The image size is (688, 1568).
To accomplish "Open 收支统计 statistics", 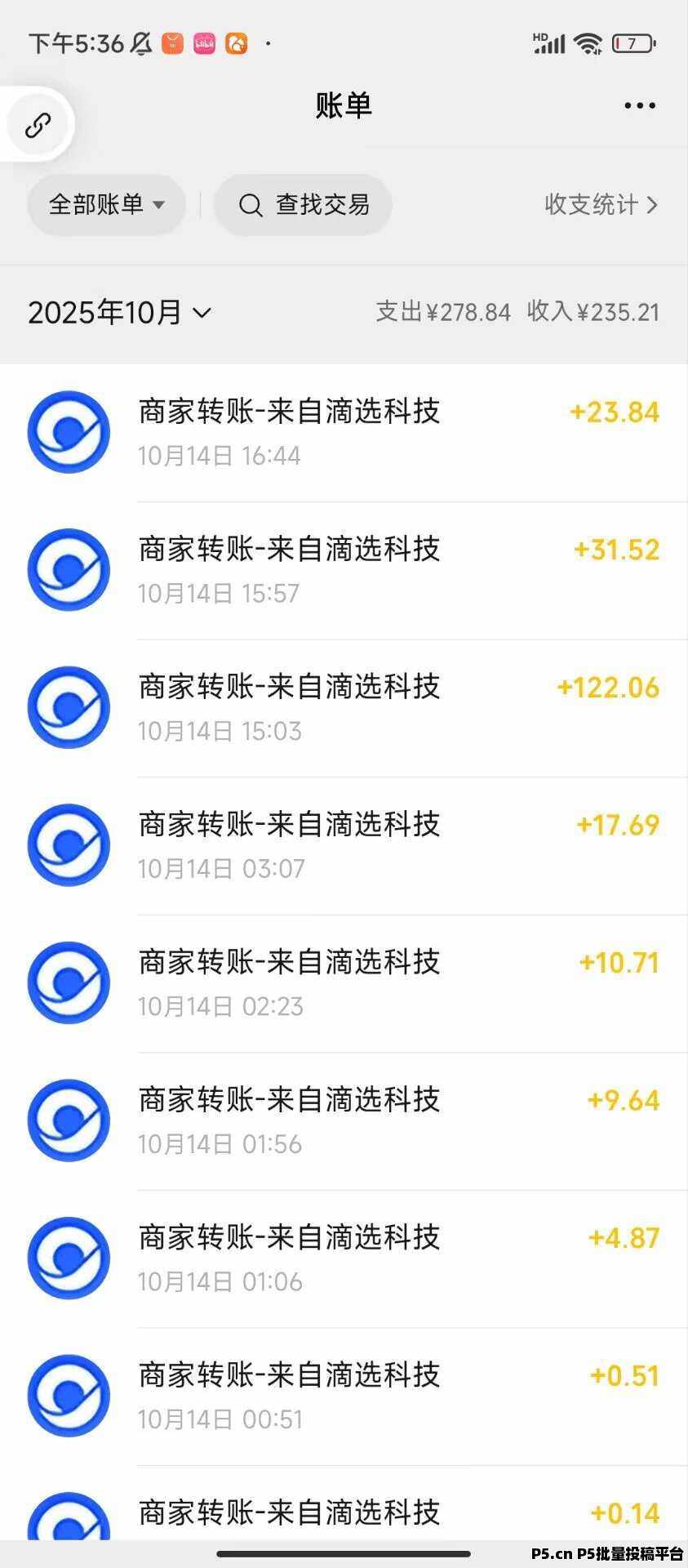I will 601,204.
